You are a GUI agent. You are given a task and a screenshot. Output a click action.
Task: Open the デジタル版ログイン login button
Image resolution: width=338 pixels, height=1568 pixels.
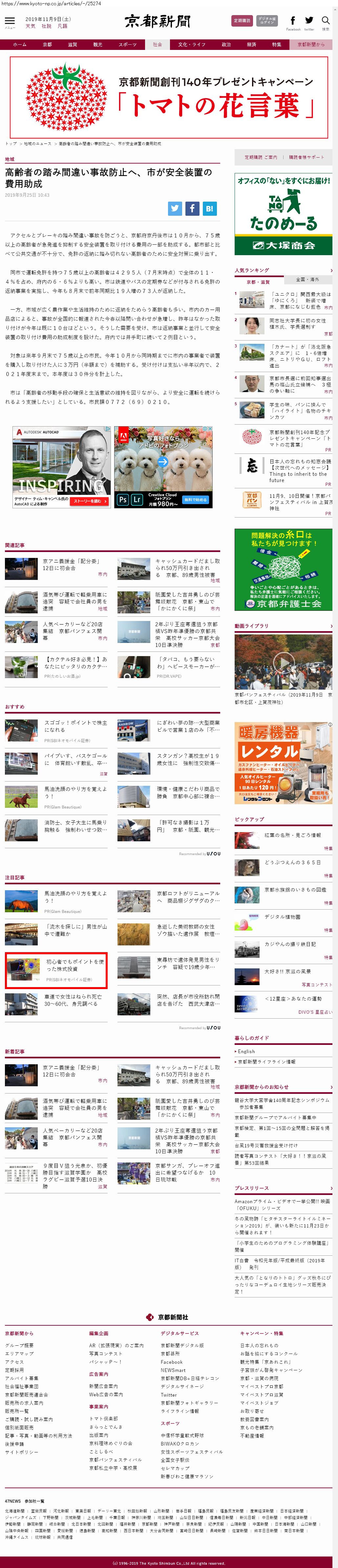[267, 21]
